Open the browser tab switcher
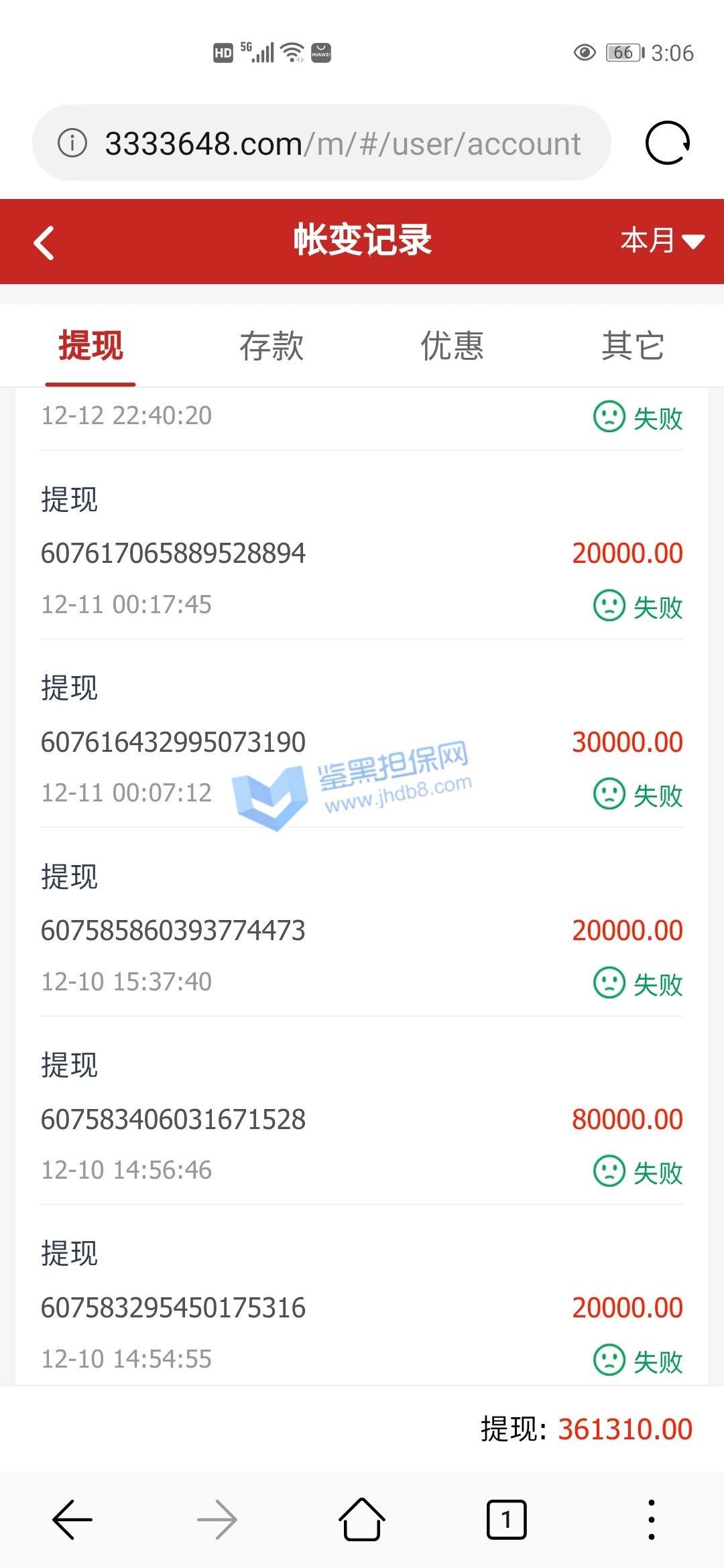Image resolution: width=724 pixels, height=1568 pixels. [x=506, y=1519]
